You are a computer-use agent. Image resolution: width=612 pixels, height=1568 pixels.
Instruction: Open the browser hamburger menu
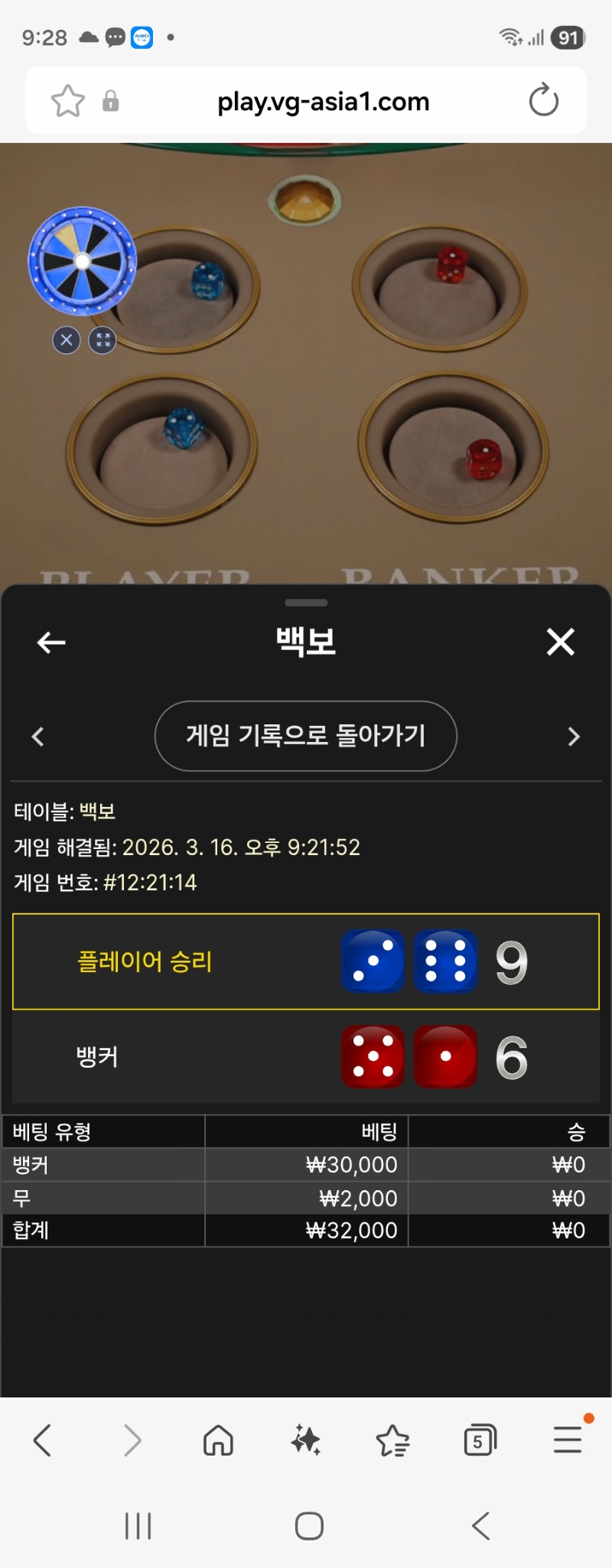tap(568, 1440)
